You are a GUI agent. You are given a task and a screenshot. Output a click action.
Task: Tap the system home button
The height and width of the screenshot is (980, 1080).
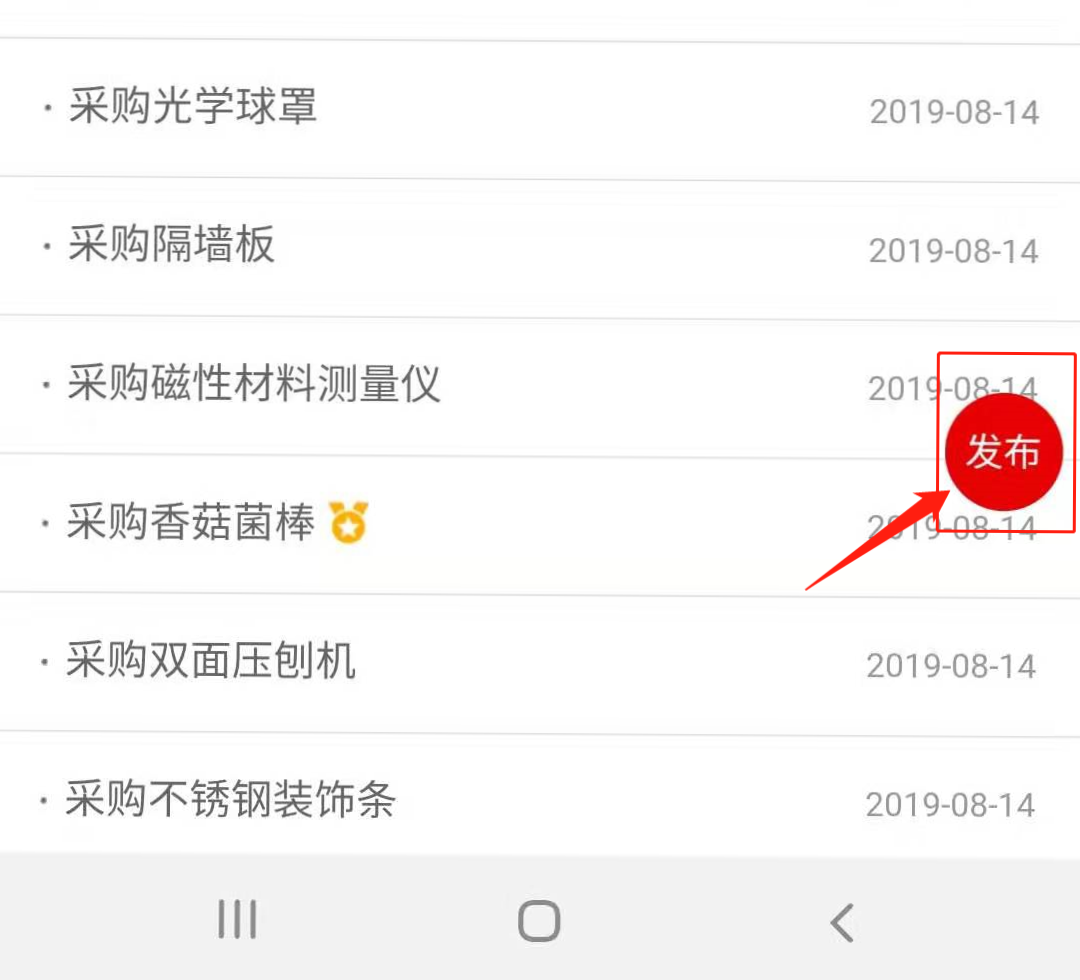[x=539, y=920]
